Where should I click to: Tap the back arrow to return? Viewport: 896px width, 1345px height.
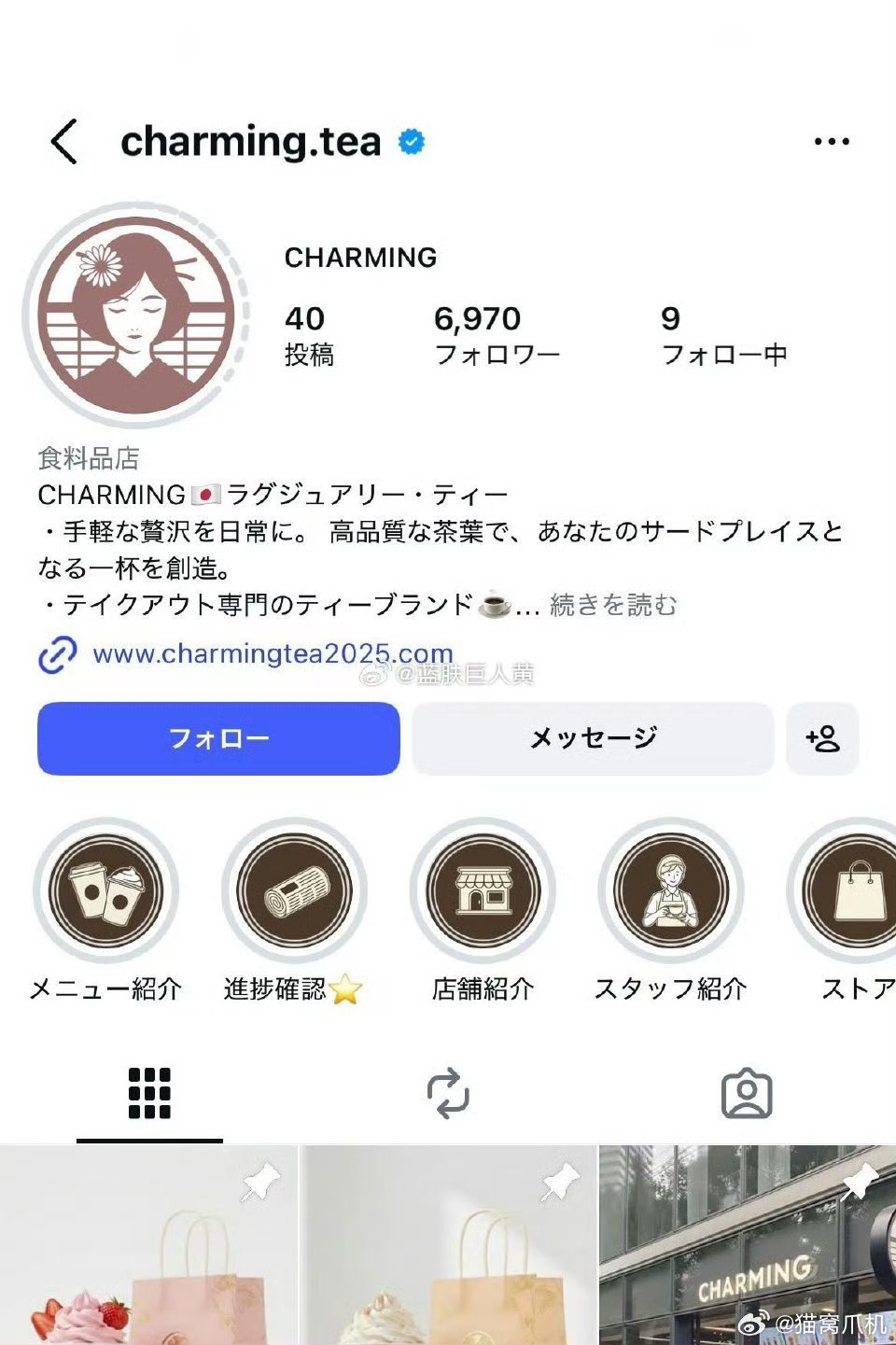(62, 140)
